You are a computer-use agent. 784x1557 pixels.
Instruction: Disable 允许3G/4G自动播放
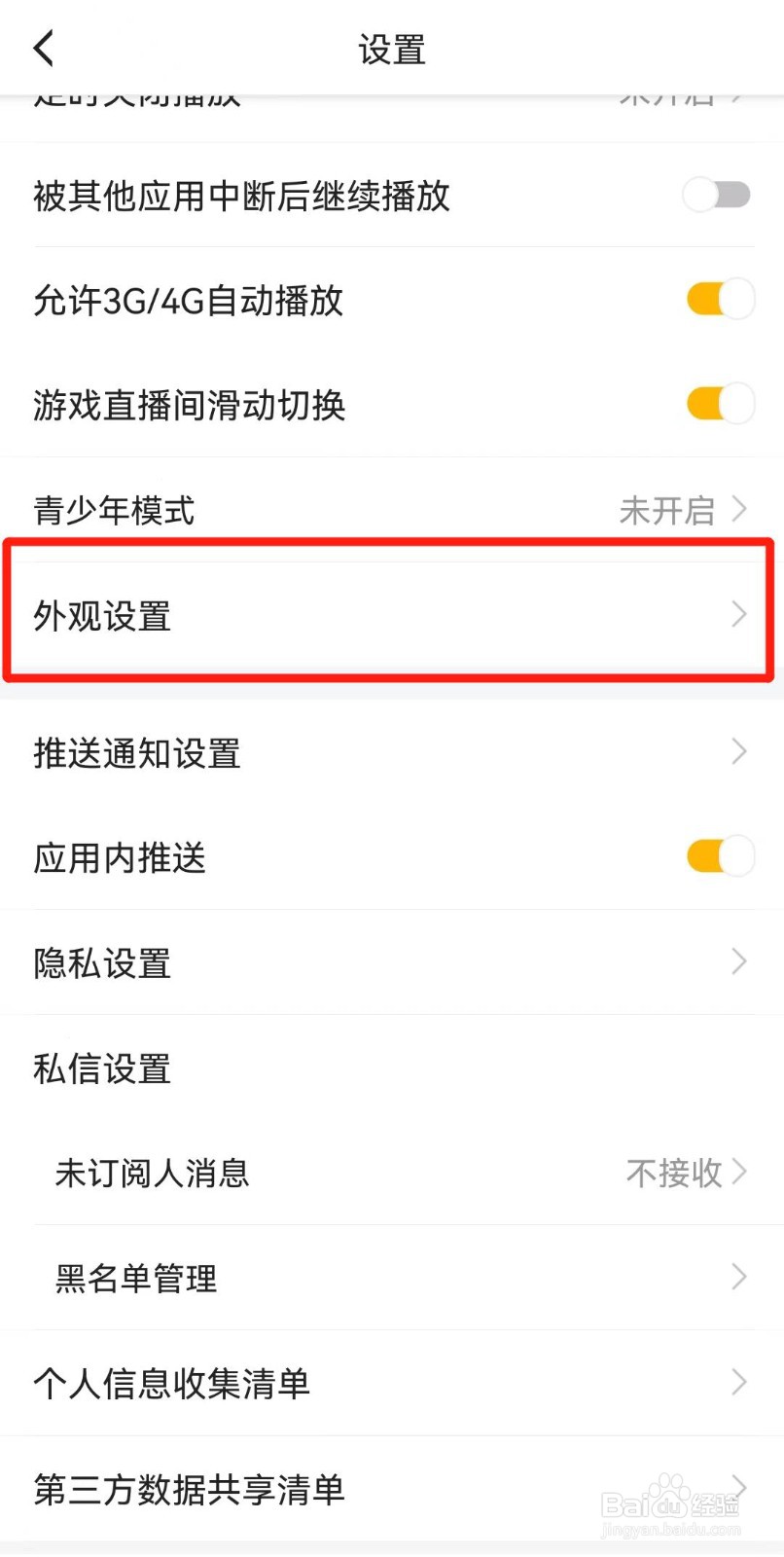click(x=719, y=299)
